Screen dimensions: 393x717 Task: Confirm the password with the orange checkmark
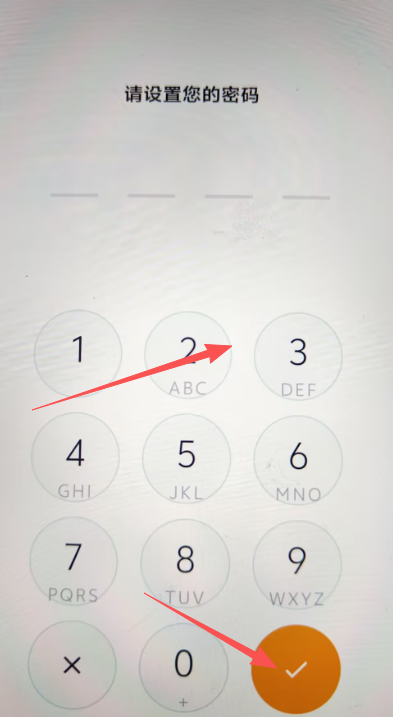coord(296,669)
